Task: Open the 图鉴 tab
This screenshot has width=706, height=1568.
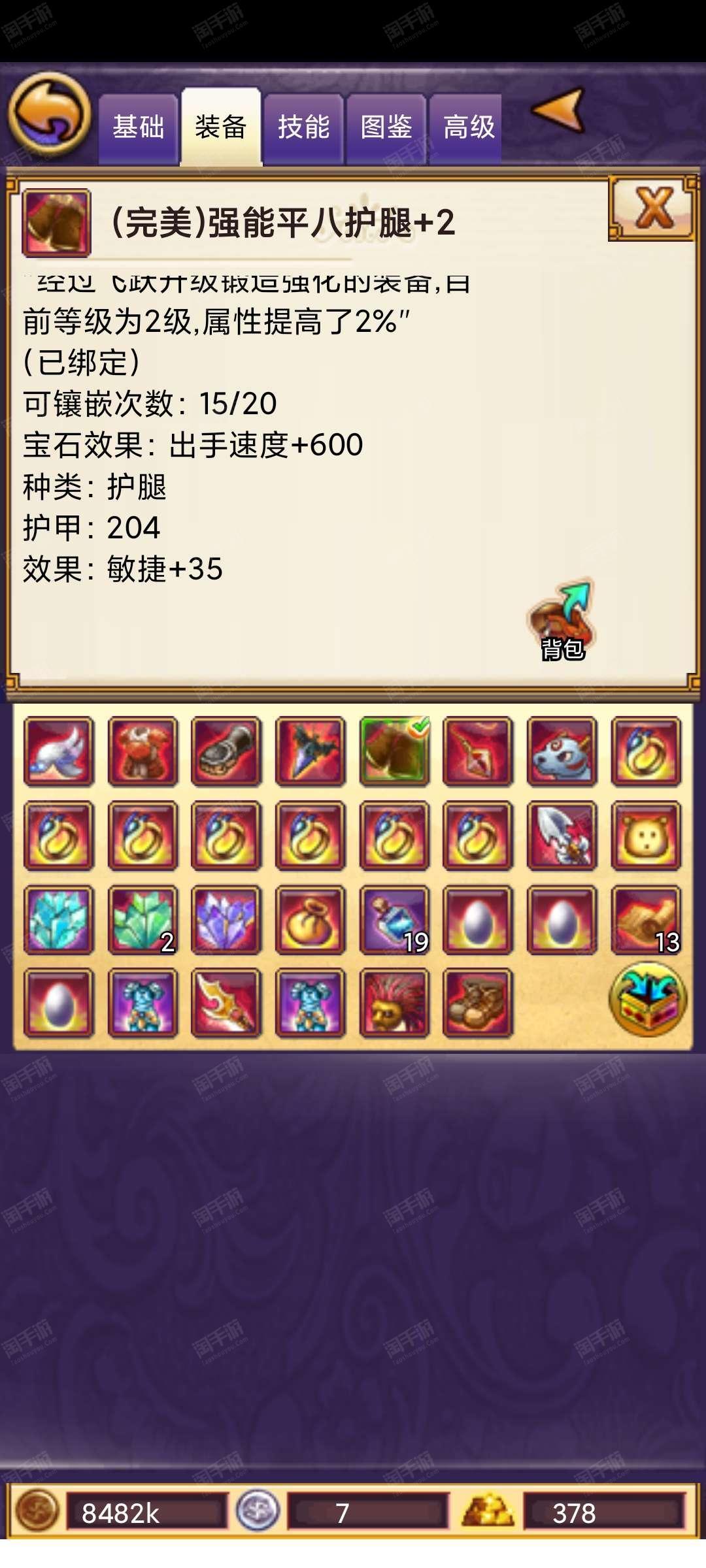Action: tap(386, 128)
